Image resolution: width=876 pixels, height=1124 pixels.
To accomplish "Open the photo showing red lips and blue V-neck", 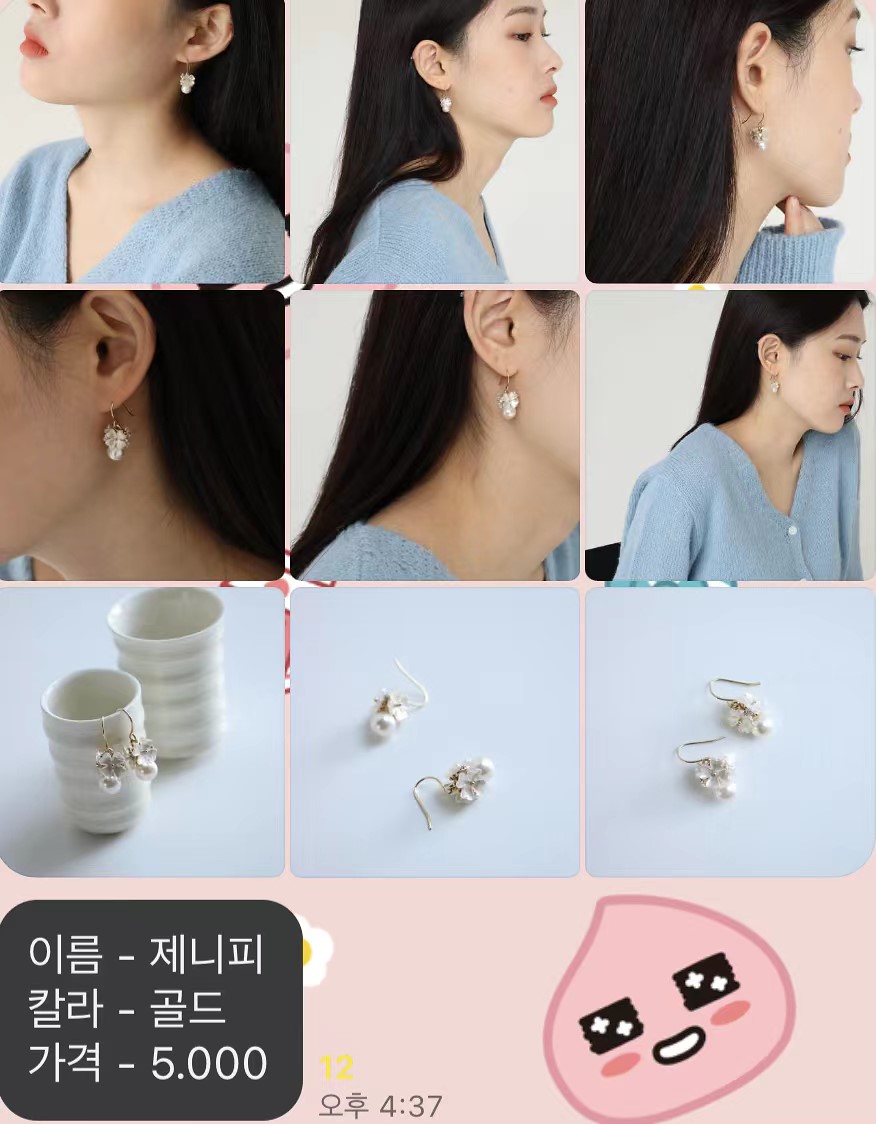I will 142,141.
